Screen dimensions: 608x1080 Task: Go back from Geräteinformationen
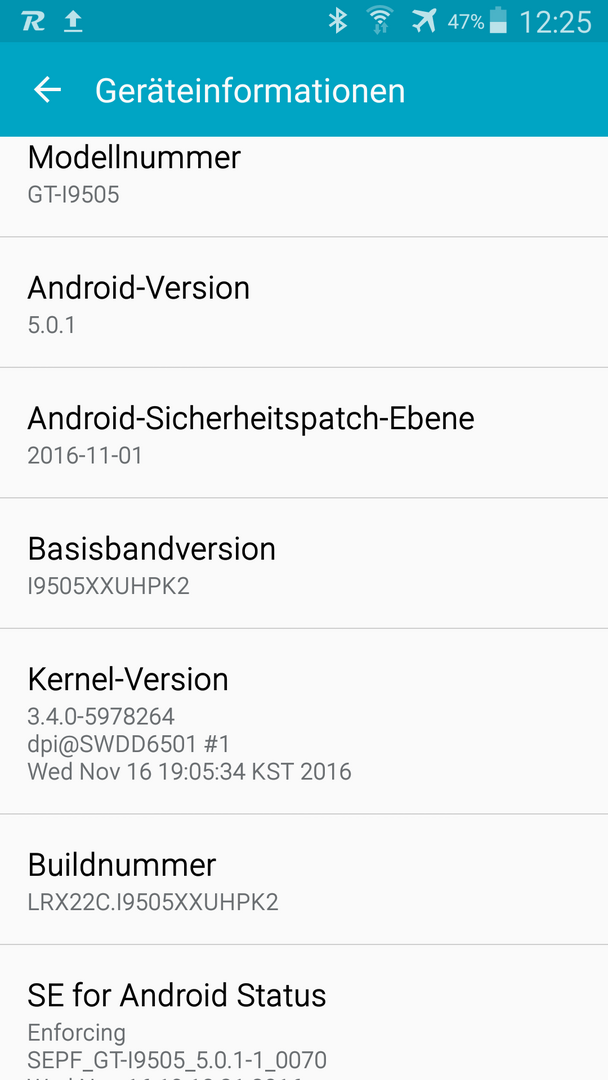tap(47, 91)
